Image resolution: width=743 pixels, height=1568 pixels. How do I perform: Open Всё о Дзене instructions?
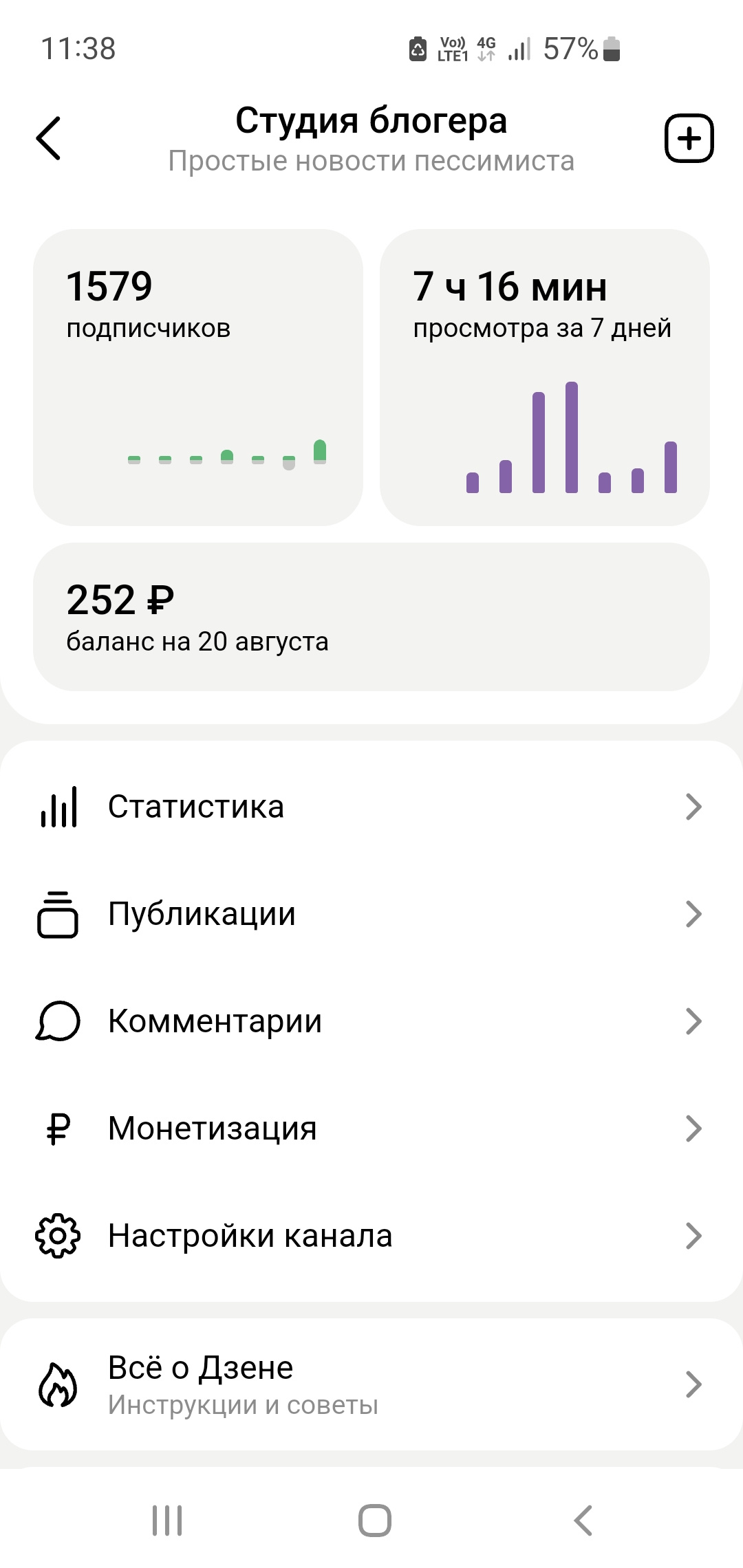click(371, 1384)
